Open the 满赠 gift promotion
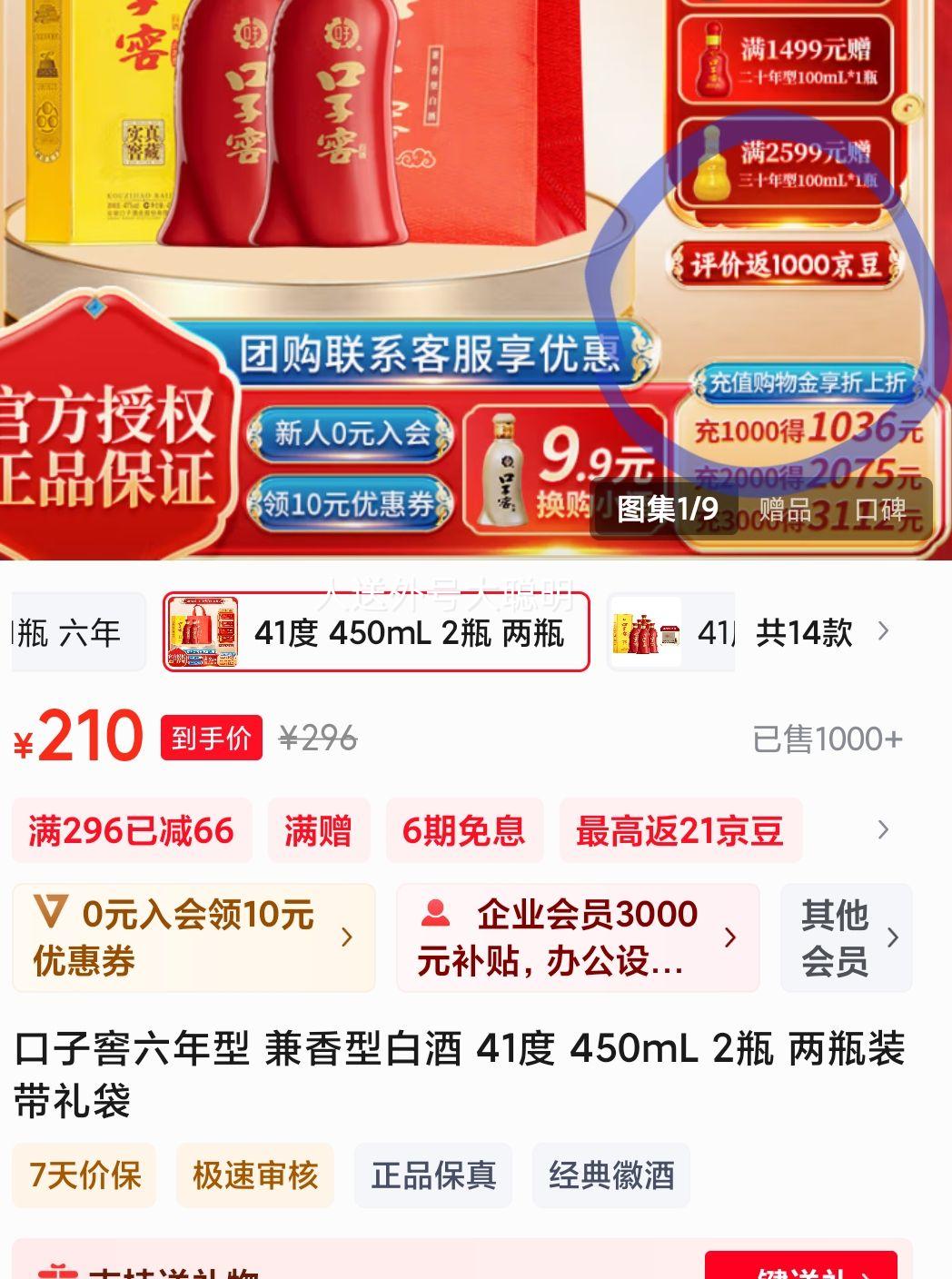Viewport: 952px width, 1279px height. [x=318, y=830]
